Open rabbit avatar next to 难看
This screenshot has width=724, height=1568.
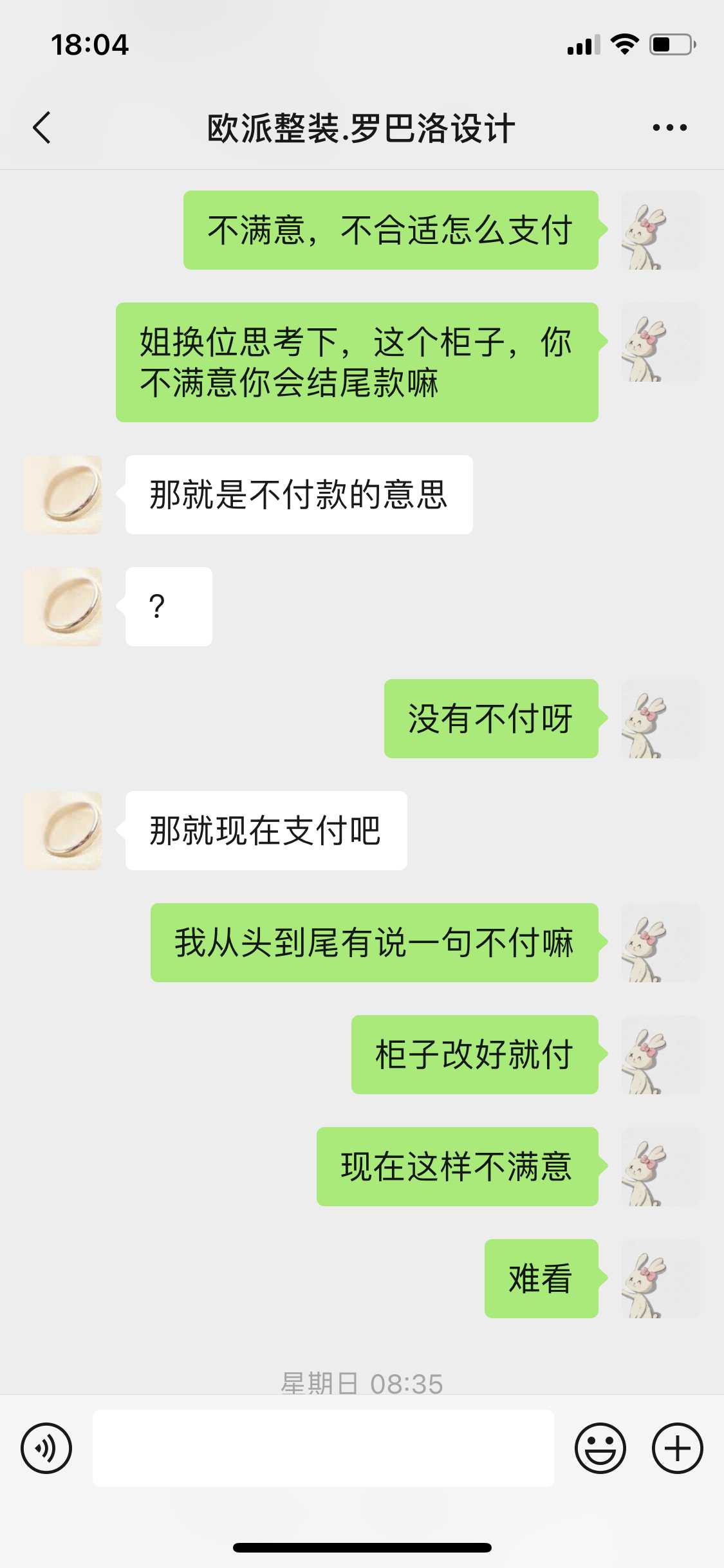coord(660,1278)
